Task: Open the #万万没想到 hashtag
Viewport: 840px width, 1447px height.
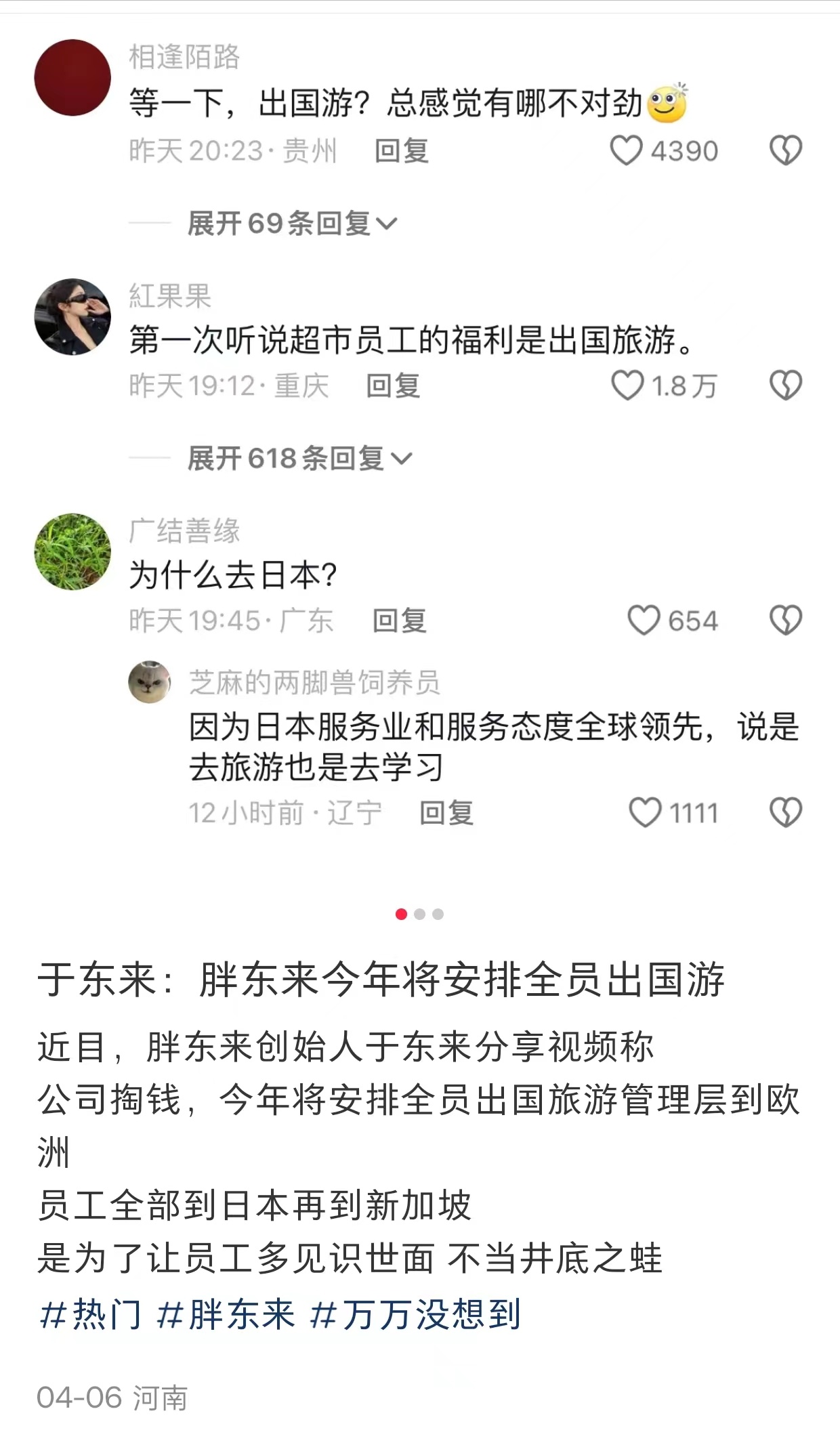Action: click(x=415, y=1315)
